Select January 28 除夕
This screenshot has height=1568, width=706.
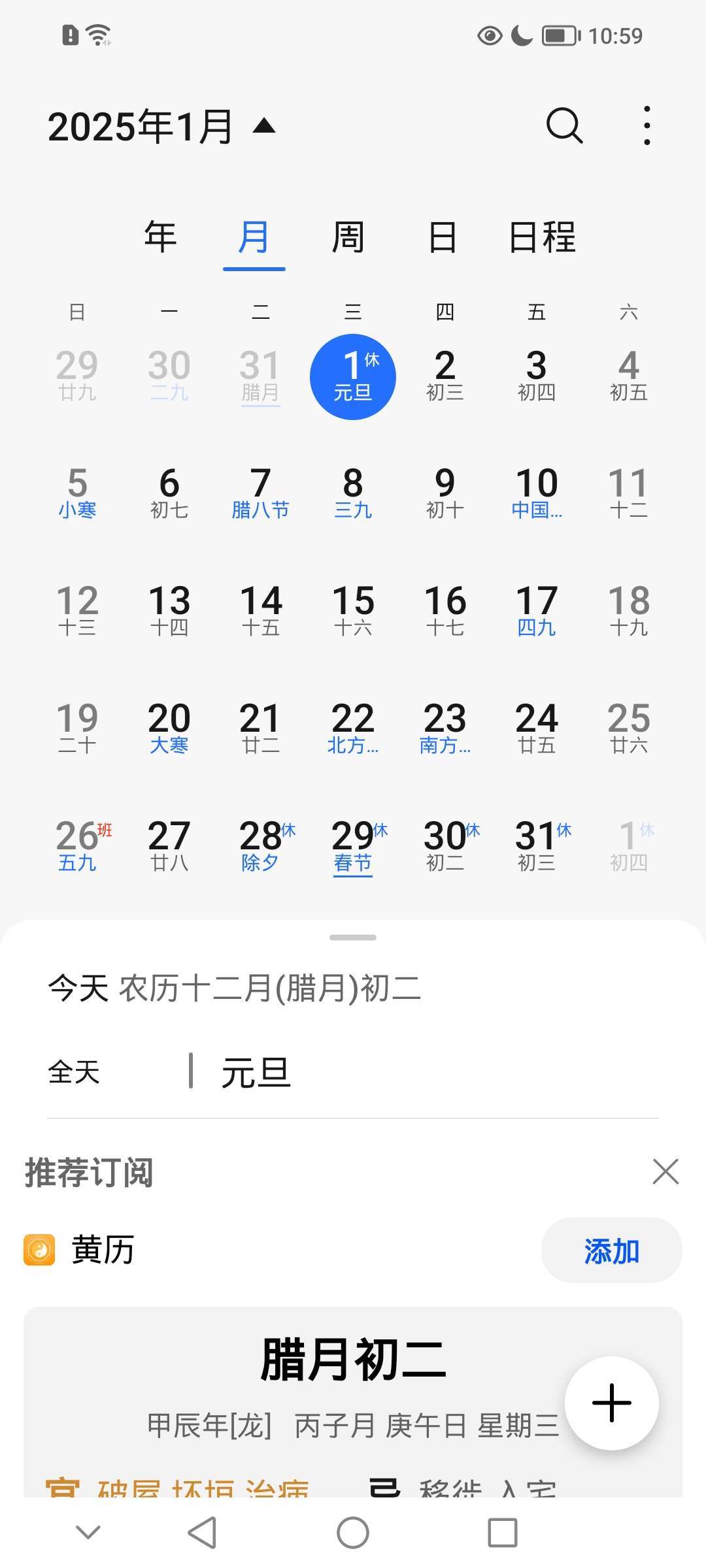coord(261,847)
